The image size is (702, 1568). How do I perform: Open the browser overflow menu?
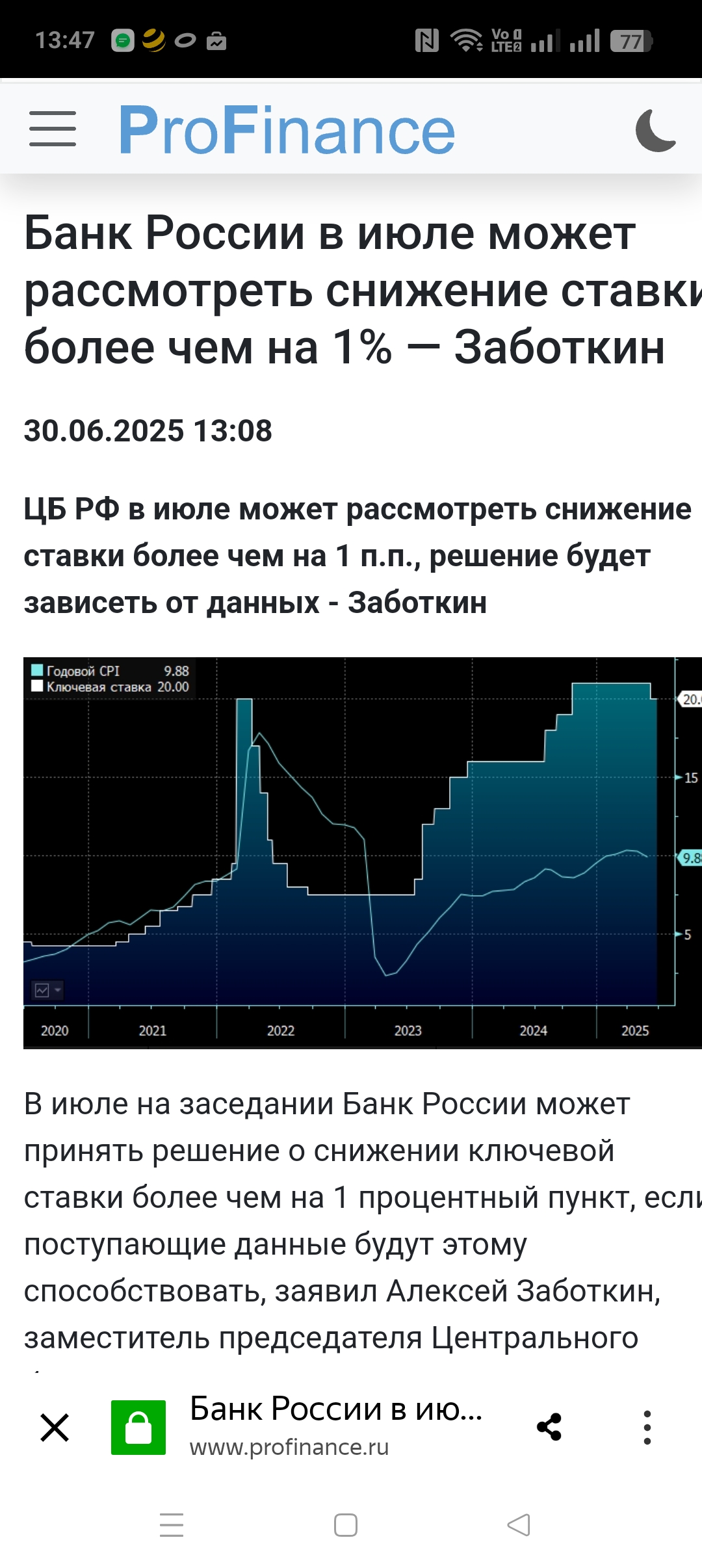point(647,1428)
